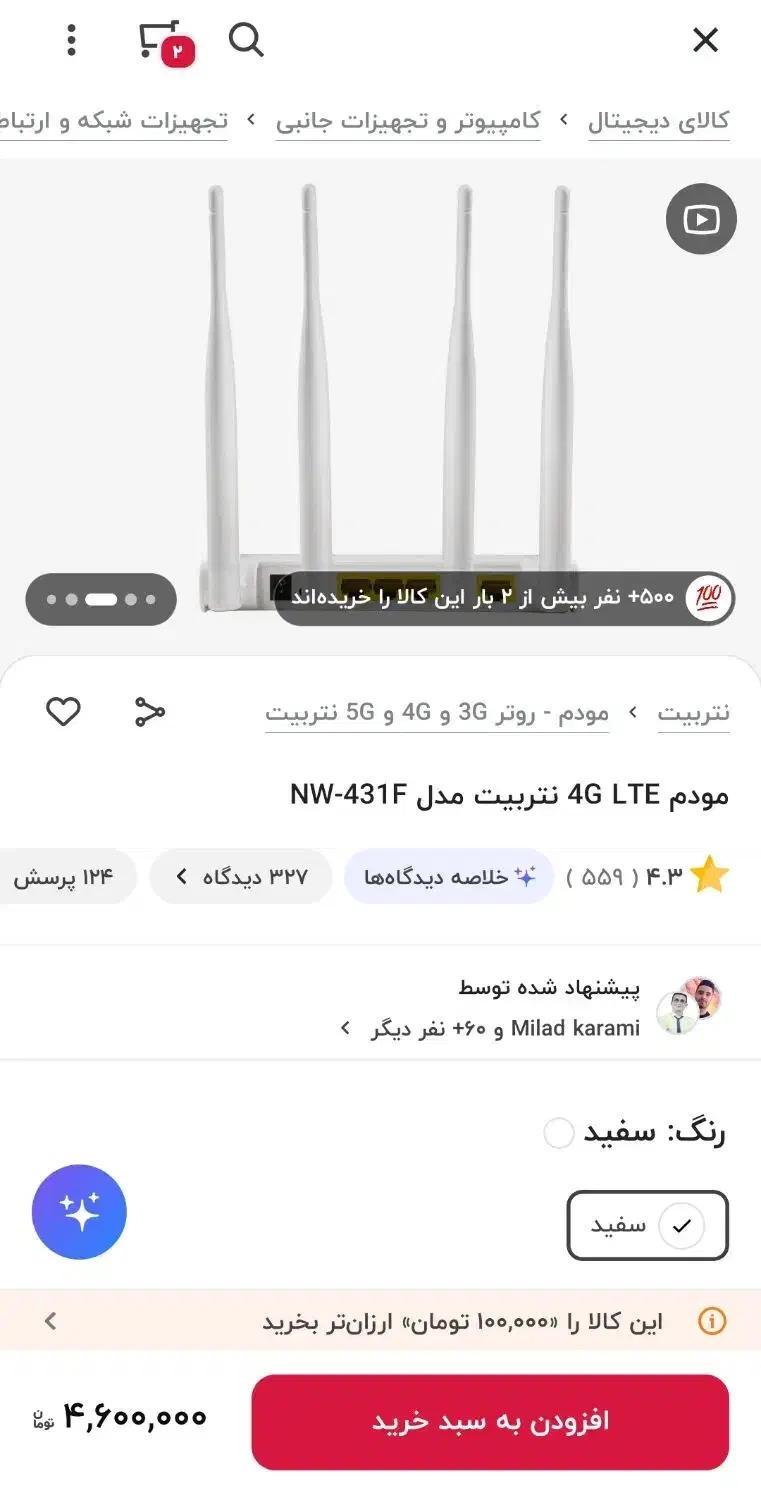Open the three-dot overflow menu

70,40
